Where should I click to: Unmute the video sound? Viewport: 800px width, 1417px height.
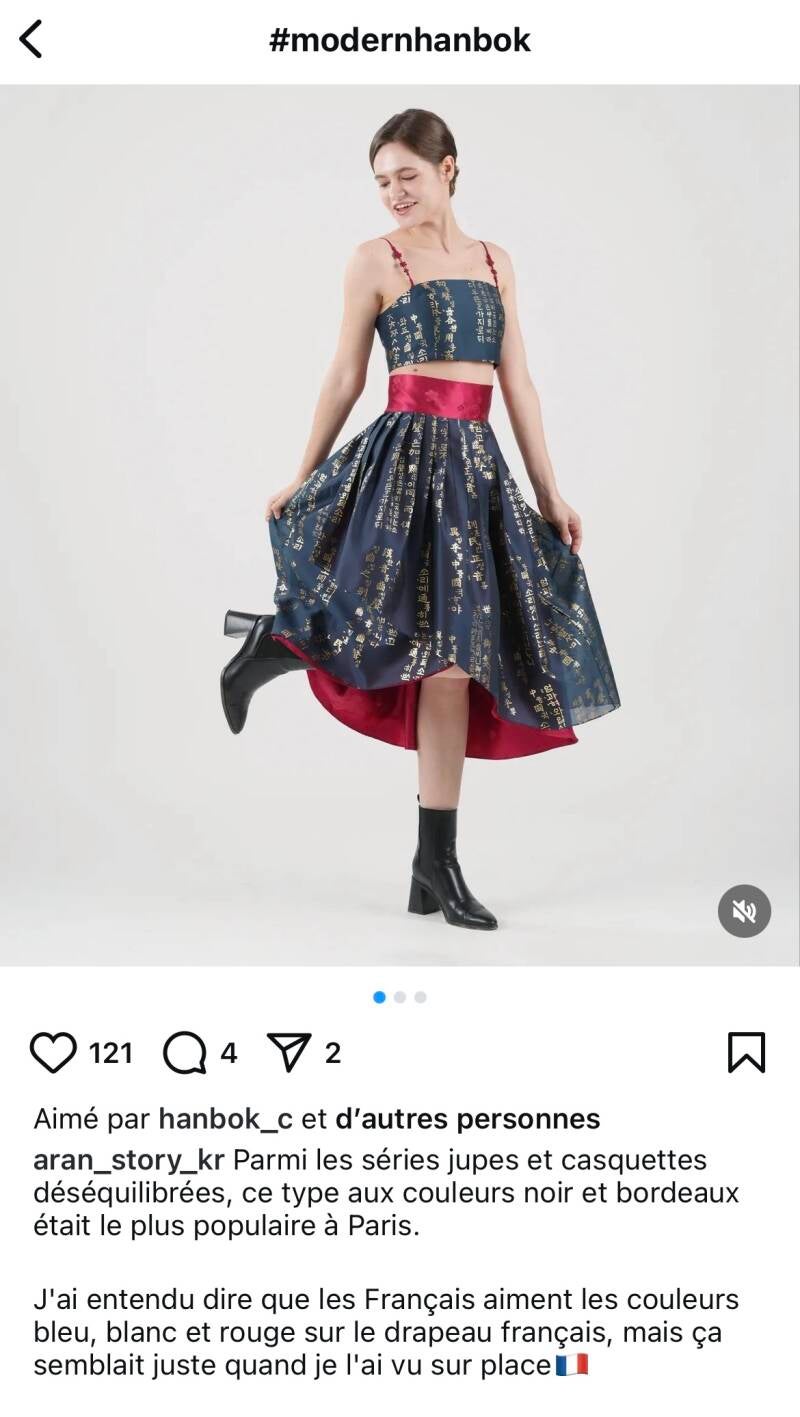click(x=744, y=911)
